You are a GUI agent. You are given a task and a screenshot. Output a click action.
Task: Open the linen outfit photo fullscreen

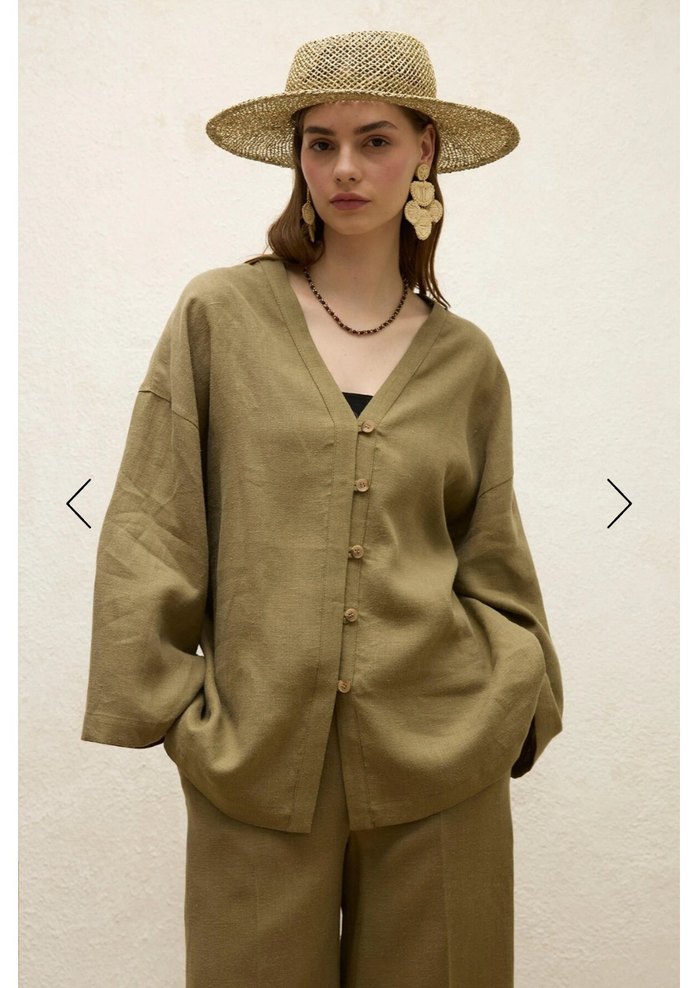tap(348, 560)
